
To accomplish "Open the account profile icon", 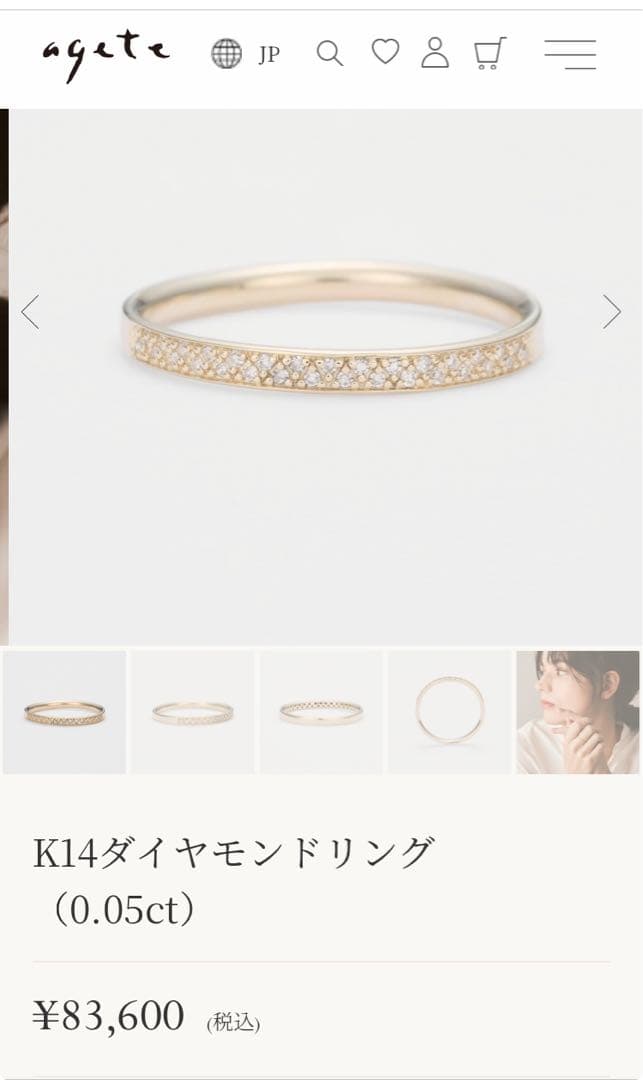I will 435,53.
